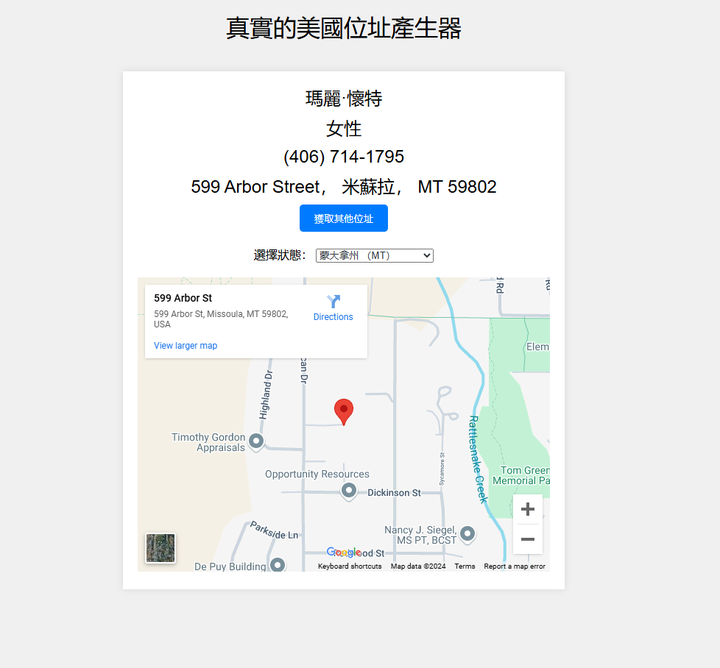Select Timothy Gordon Appraisals map marker
720x668 pixels.
coord(256,441)
